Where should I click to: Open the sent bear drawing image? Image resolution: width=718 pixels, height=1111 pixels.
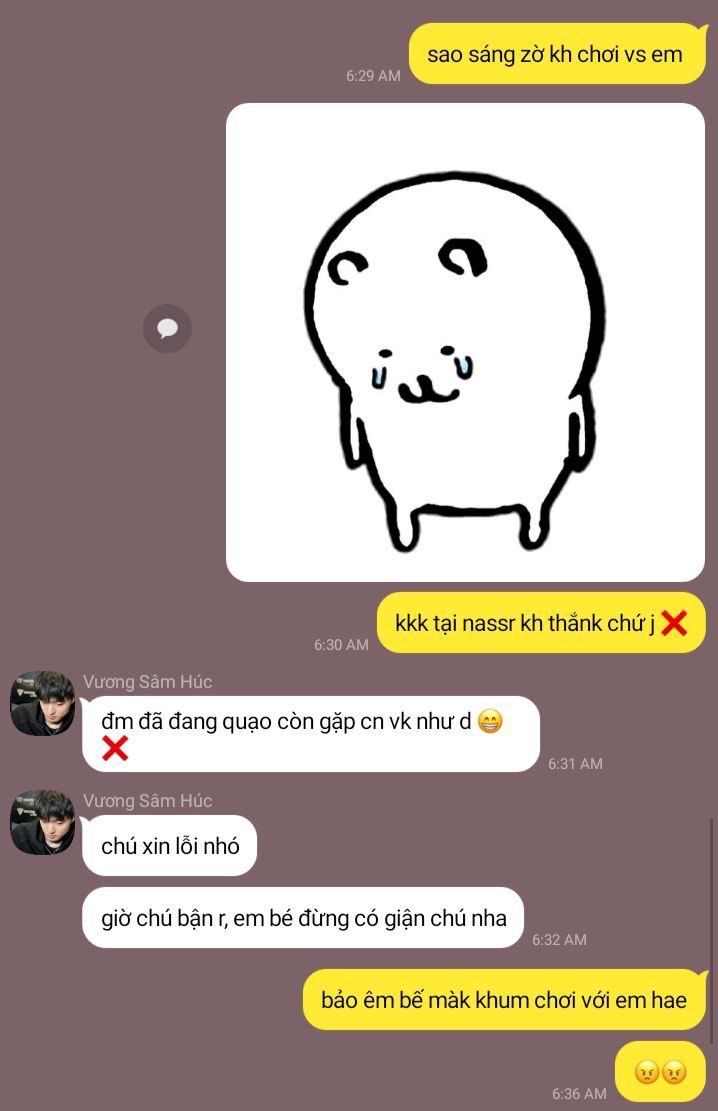click(x=465, y=342)
